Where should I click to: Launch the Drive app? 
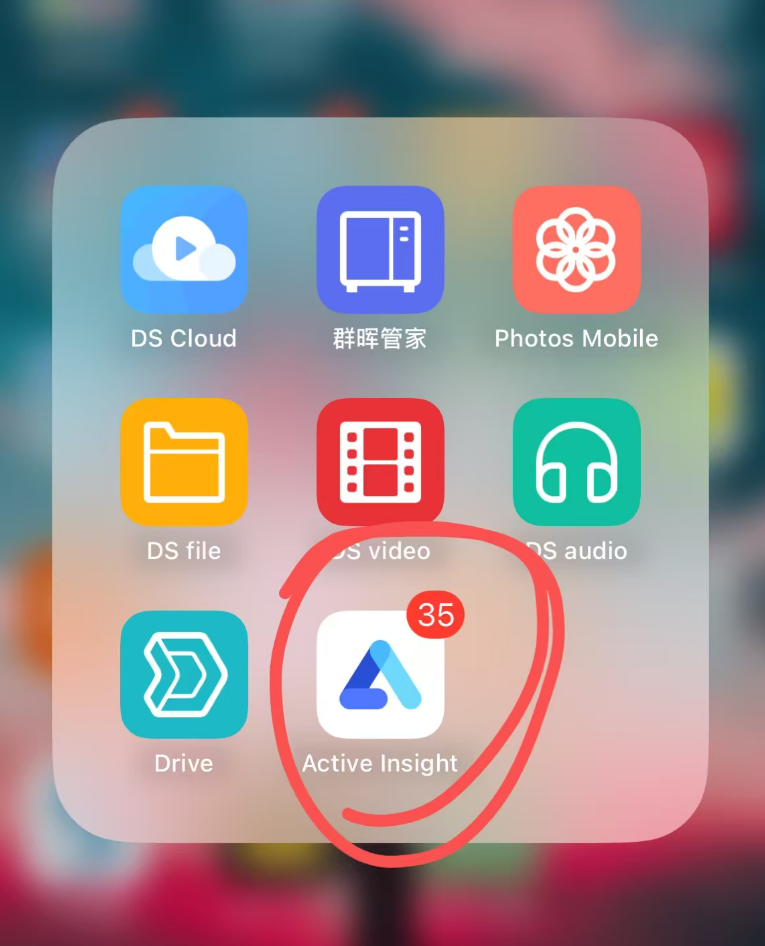click(184, 674)
